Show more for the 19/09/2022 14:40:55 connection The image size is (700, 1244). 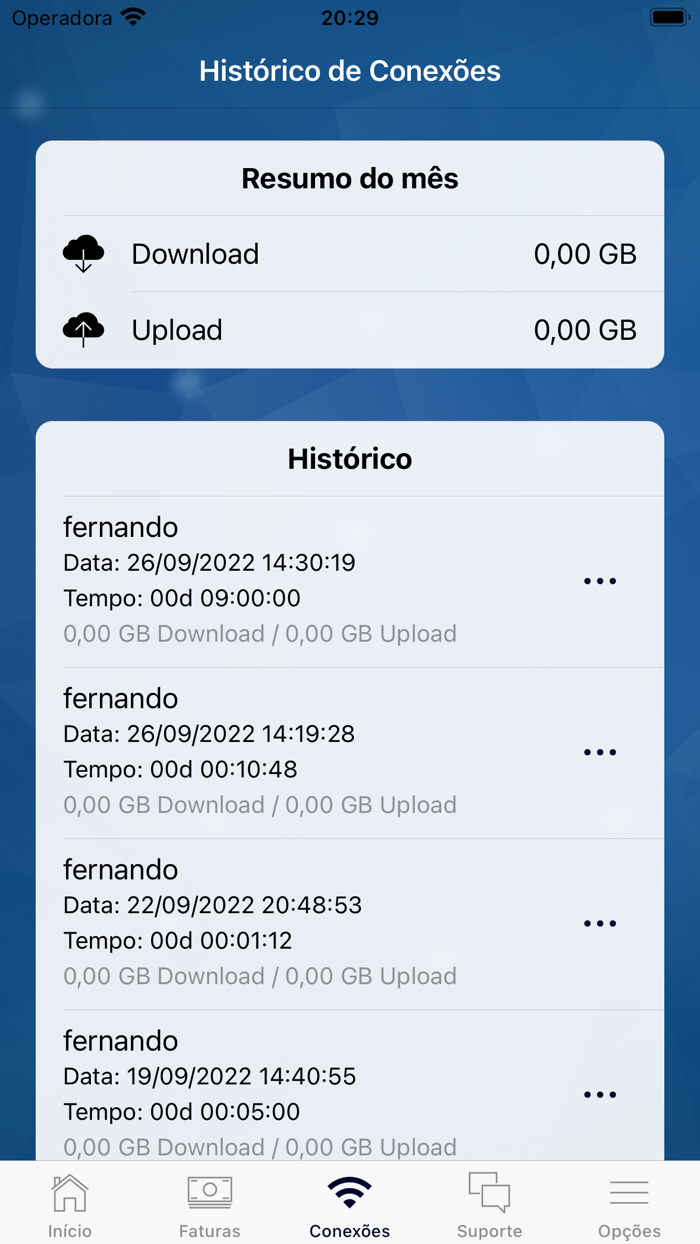coord(600,1095)
